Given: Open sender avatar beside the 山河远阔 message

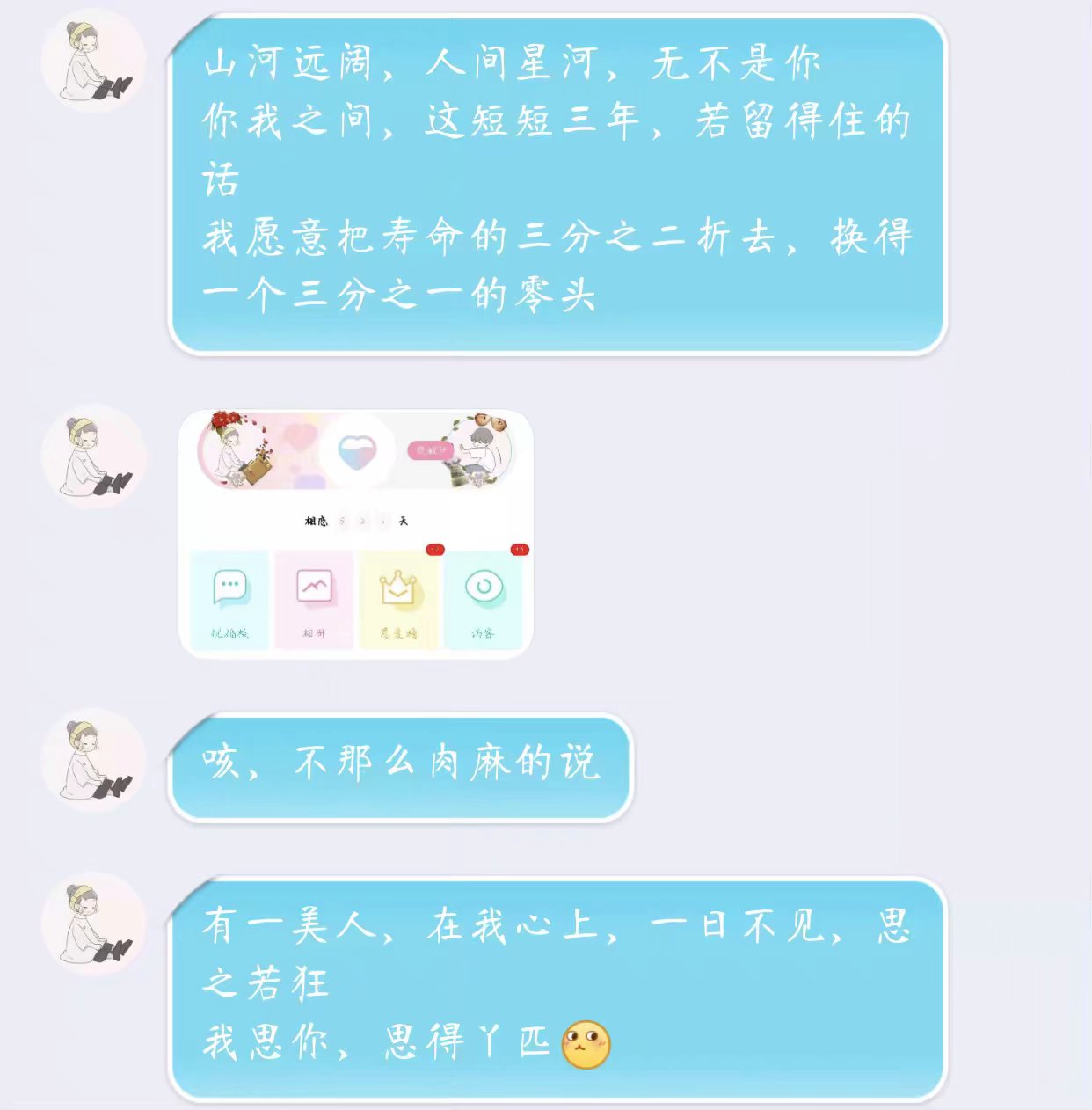Looking at the screenshot, I should tap(94, 61).
